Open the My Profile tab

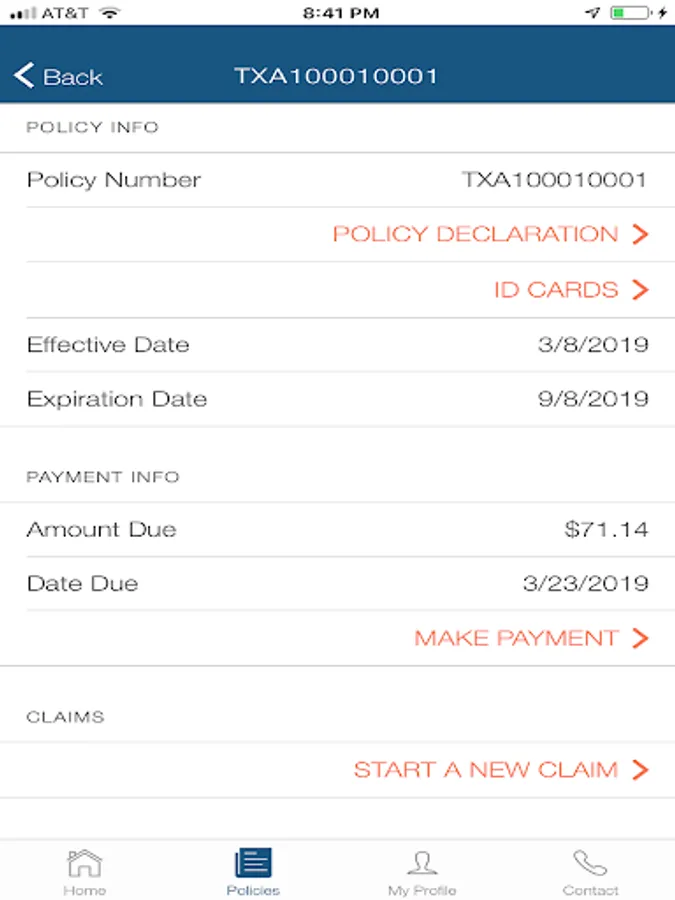422,871
